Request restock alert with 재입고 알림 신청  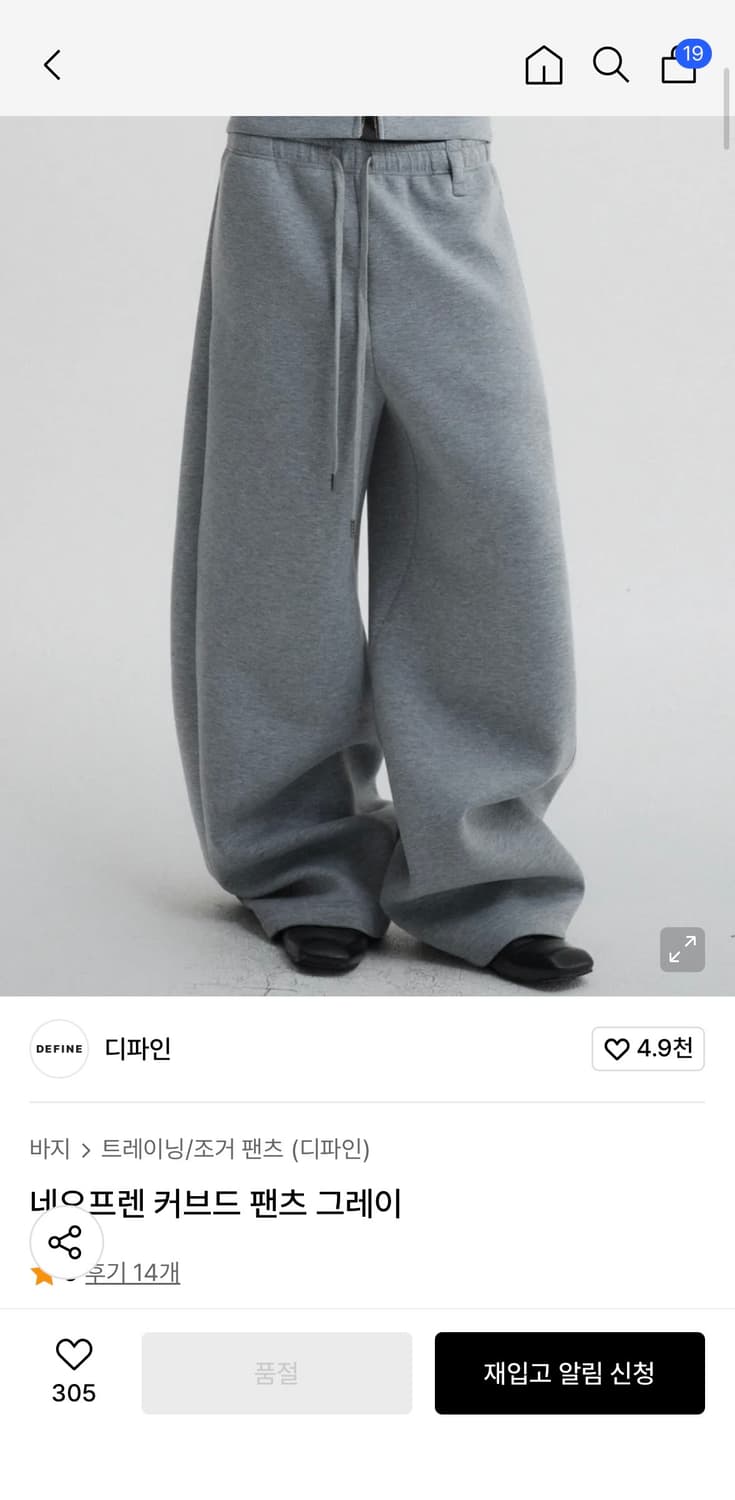tap(570, 1373)
